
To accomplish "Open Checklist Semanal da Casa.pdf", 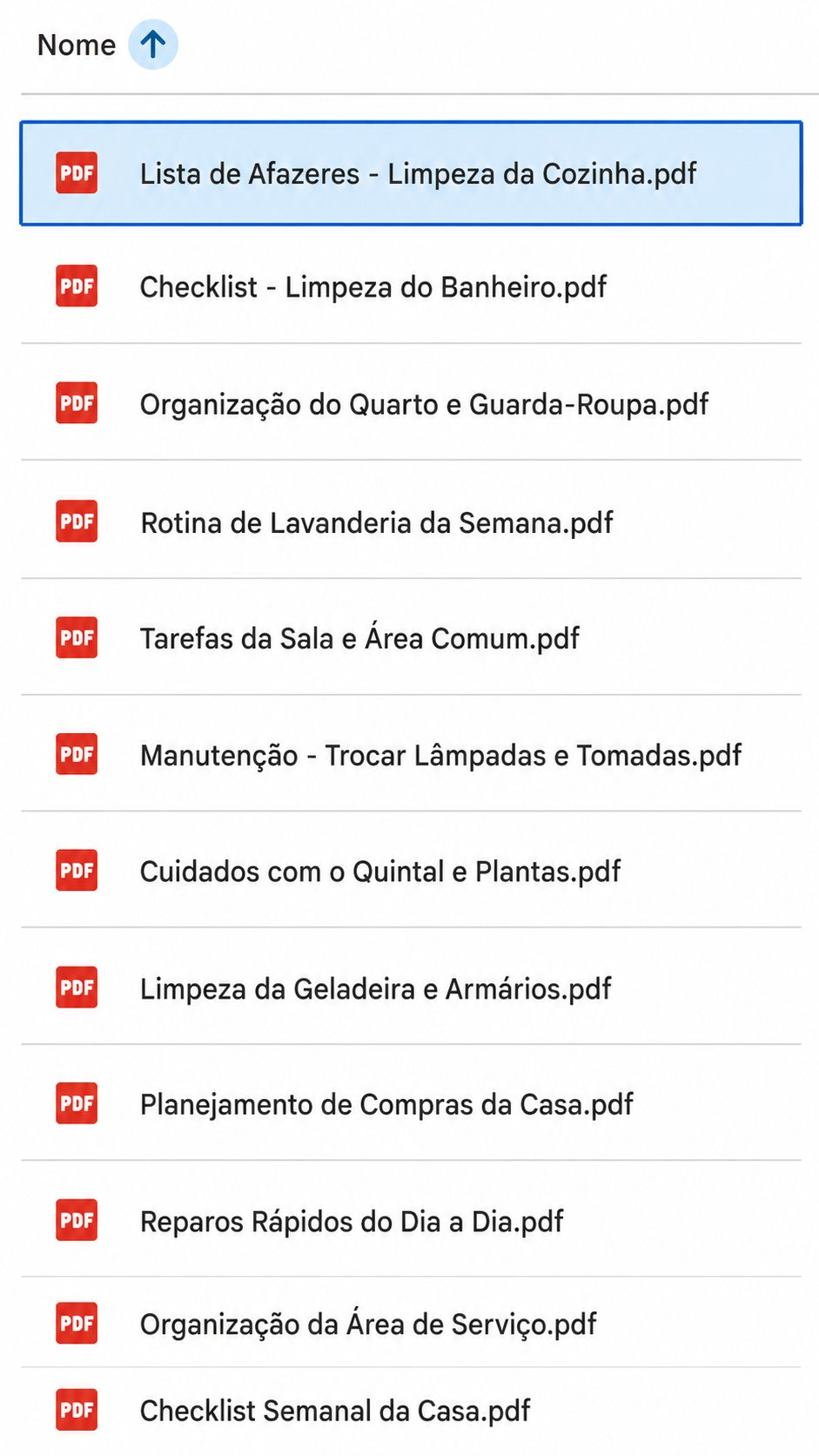I will click(411, 1411).
